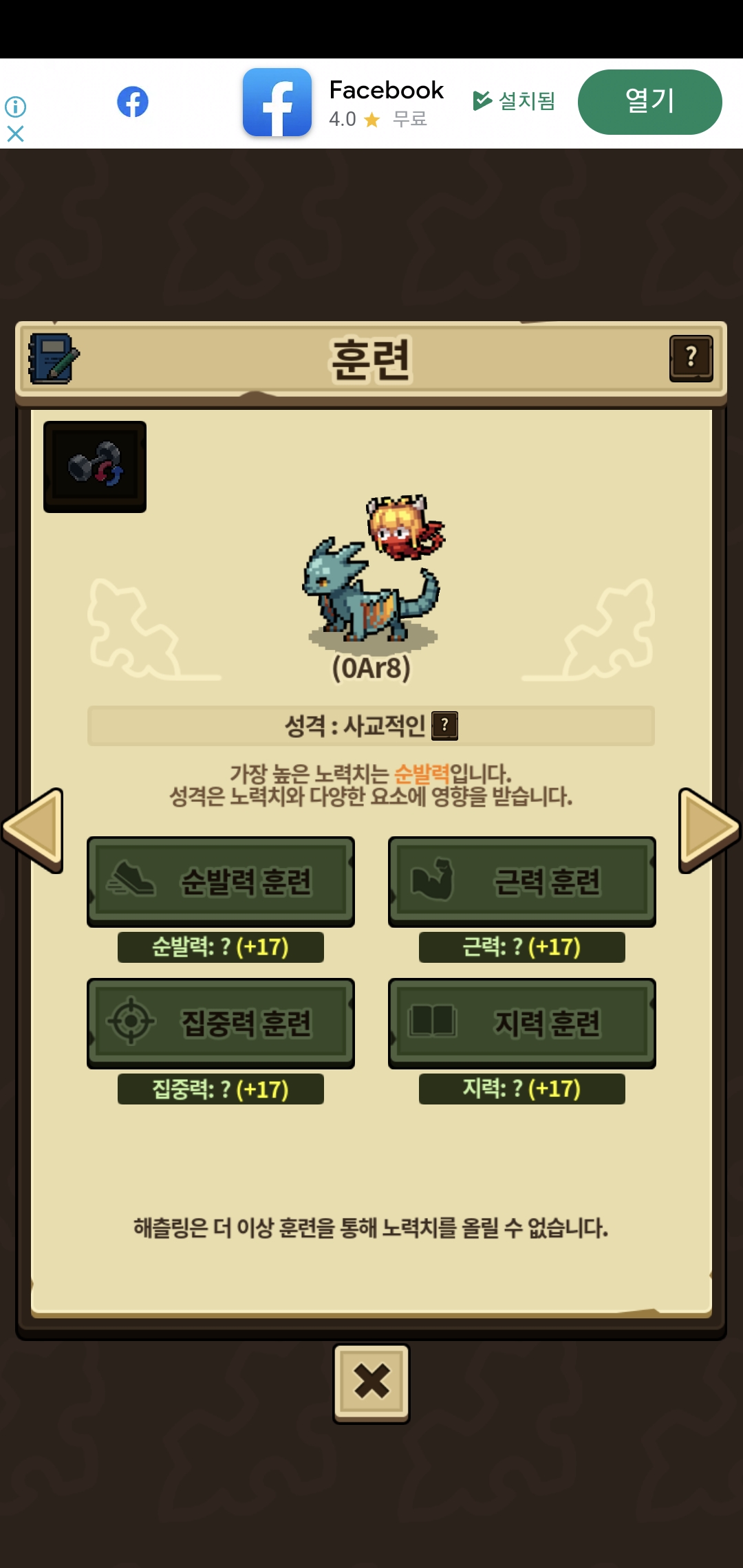Start 순발력 훈련
This screenshot has height=1568, width=743.
pyautogui.click(x=221, y=882)
